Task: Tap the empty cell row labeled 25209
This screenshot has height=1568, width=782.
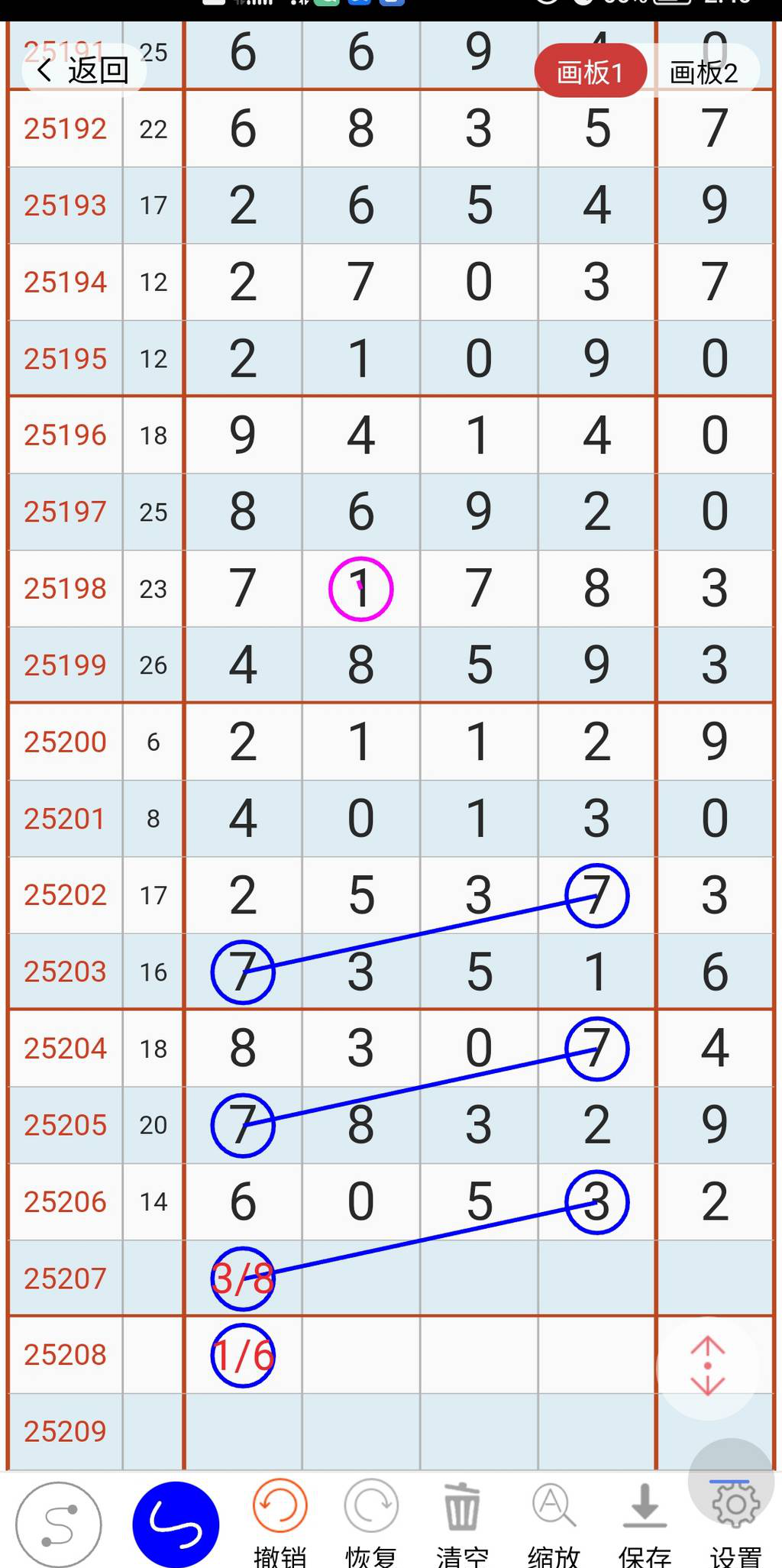Action: (66, 1430)
